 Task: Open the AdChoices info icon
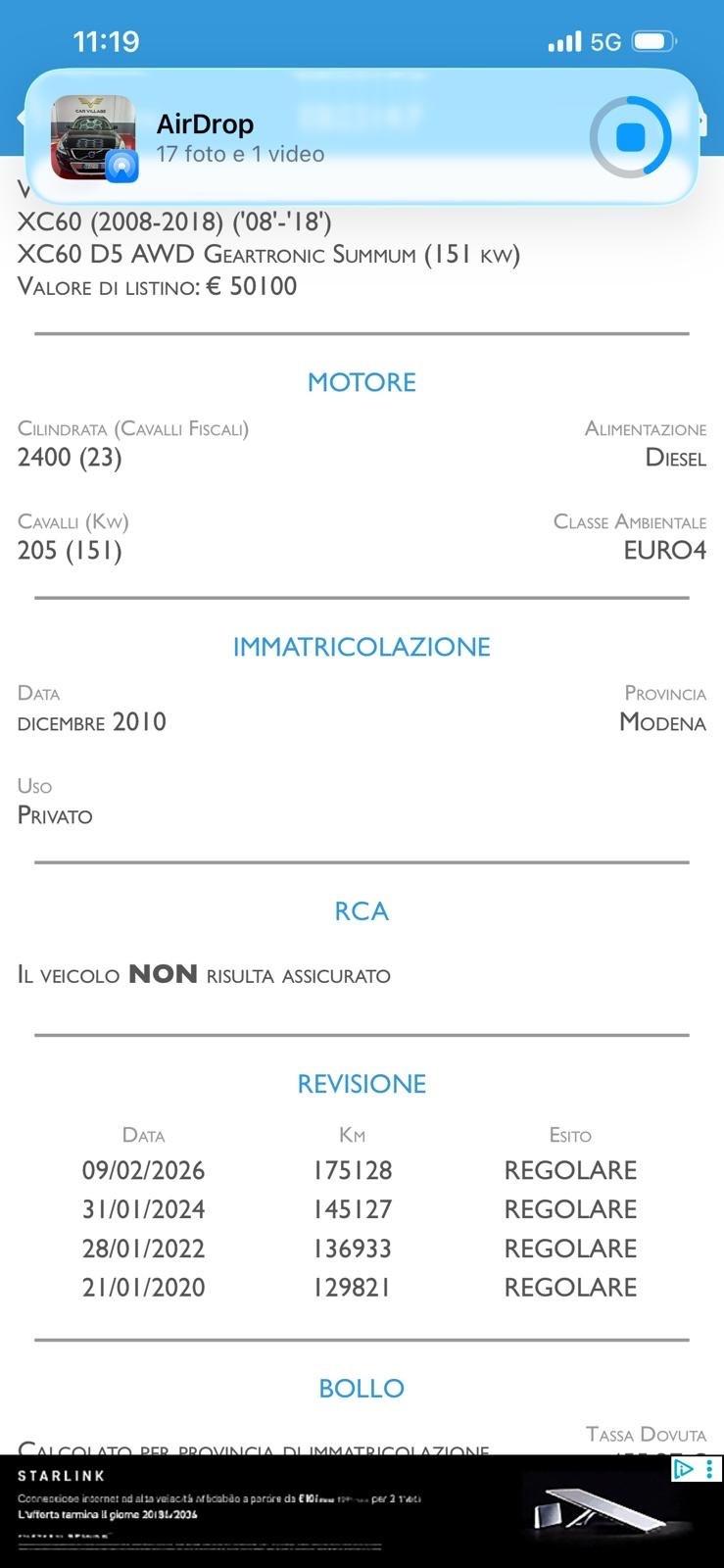coord(685,1468)
